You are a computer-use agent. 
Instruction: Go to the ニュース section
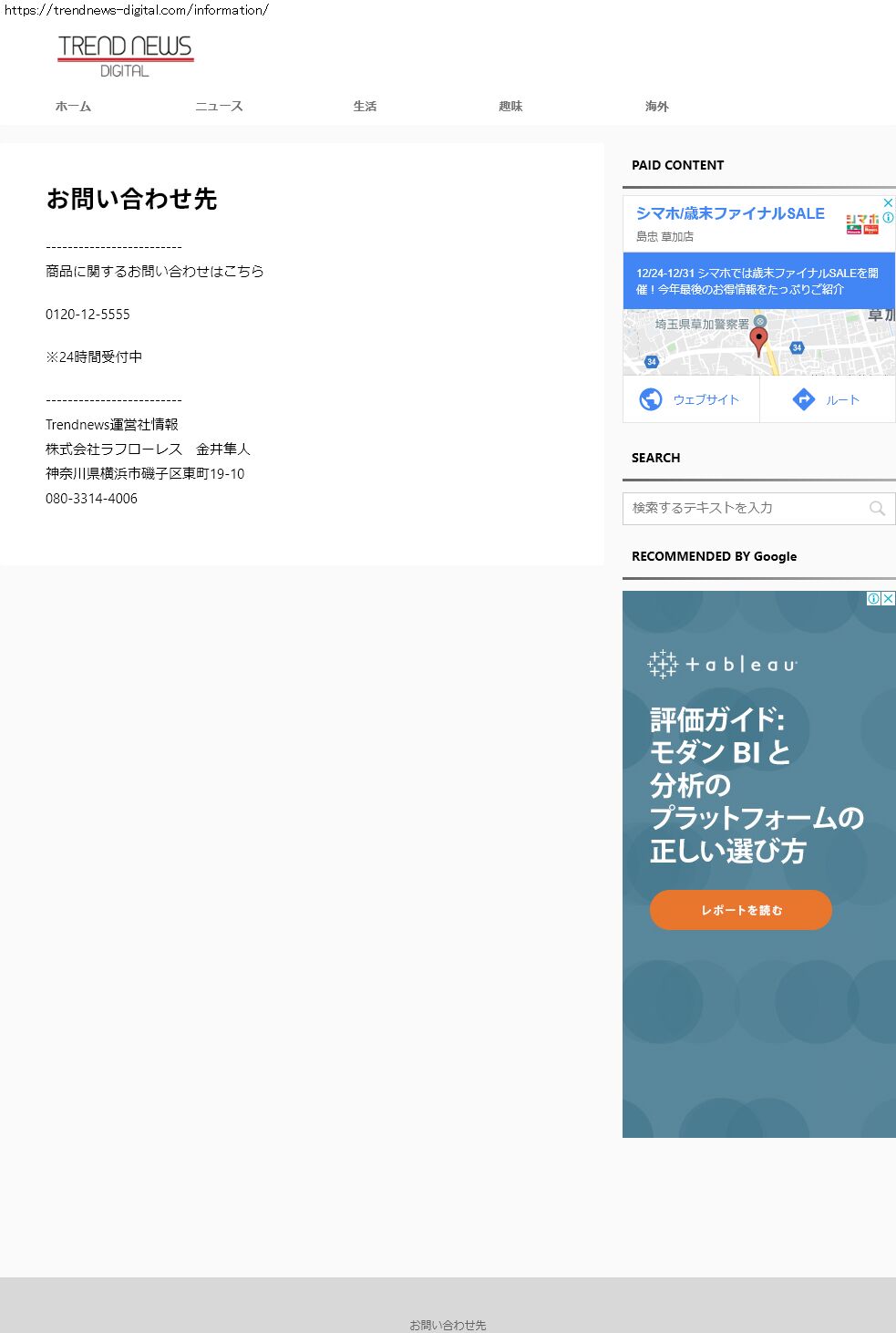[219, 107]
